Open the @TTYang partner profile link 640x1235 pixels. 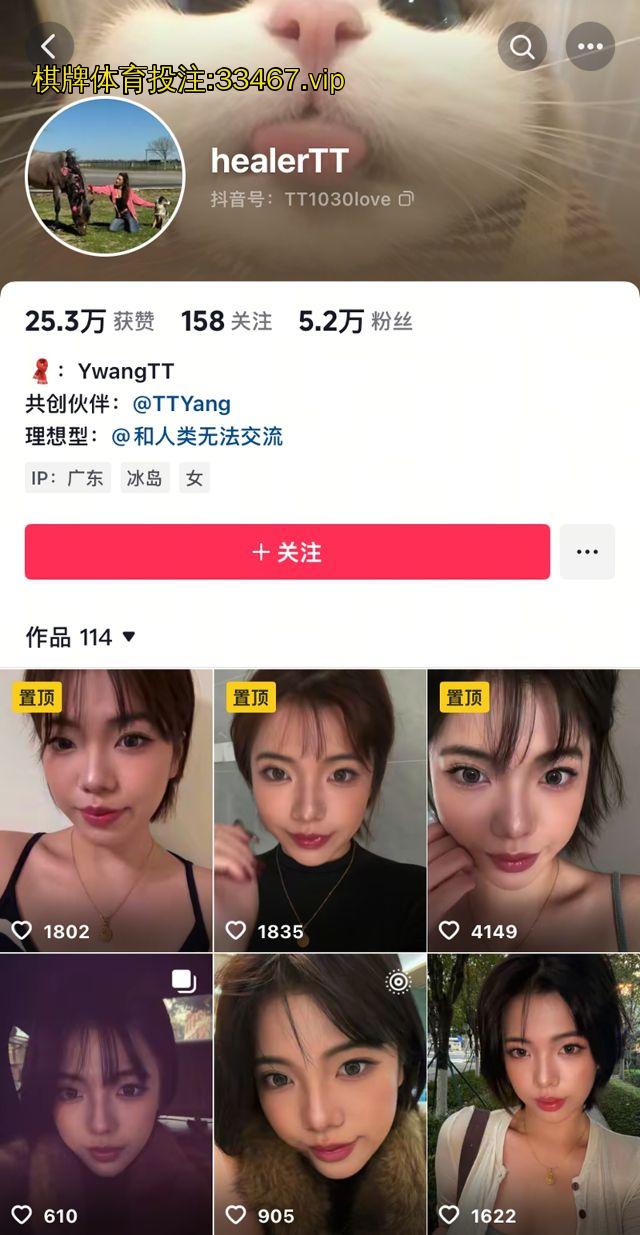click(181, 404)
